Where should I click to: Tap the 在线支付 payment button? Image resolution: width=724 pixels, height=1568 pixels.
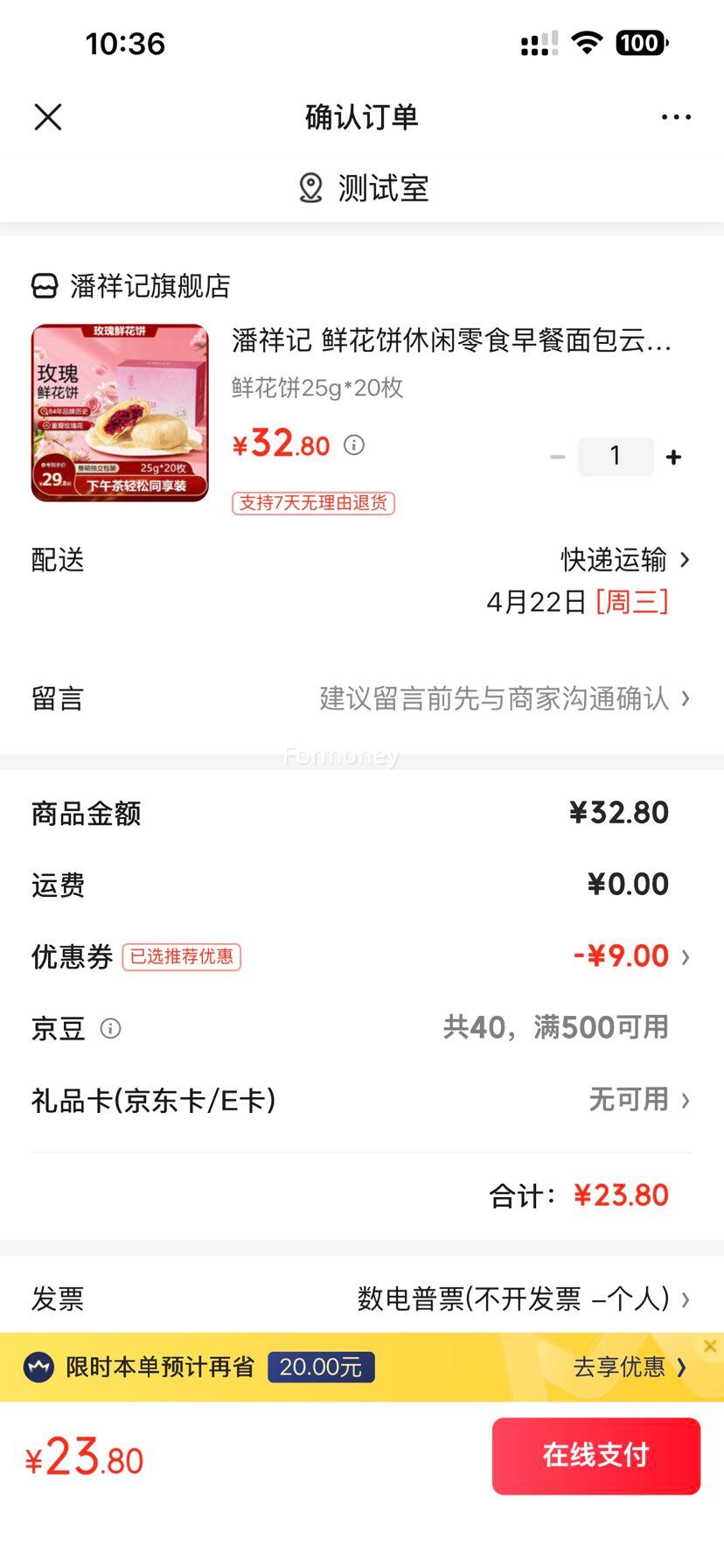click(595, 1455)
